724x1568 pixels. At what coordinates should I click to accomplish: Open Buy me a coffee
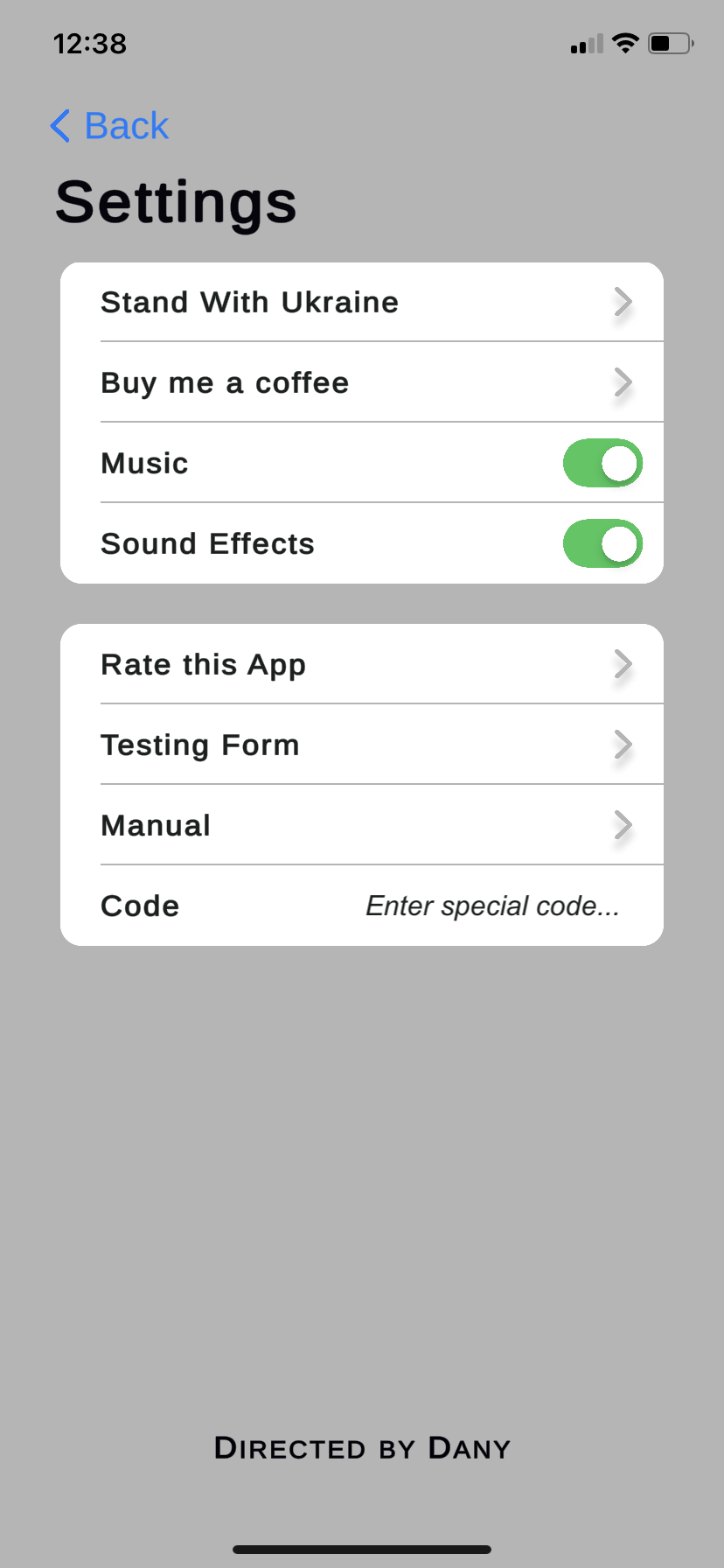(361, 382)
